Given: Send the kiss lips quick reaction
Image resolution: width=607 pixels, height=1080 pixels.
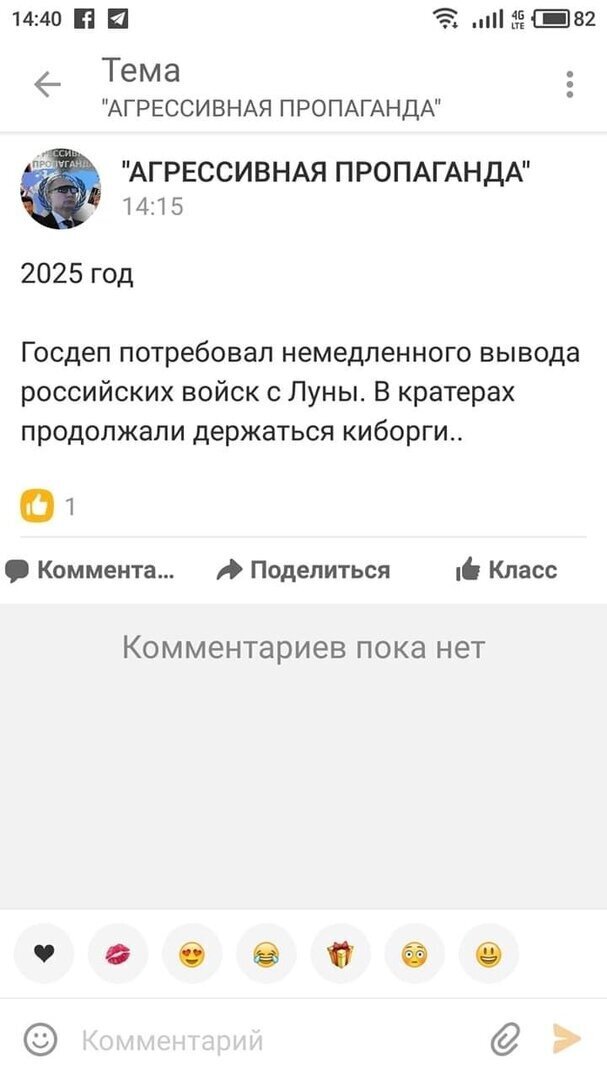Looking at the screenshot, I should click(118, 954).
